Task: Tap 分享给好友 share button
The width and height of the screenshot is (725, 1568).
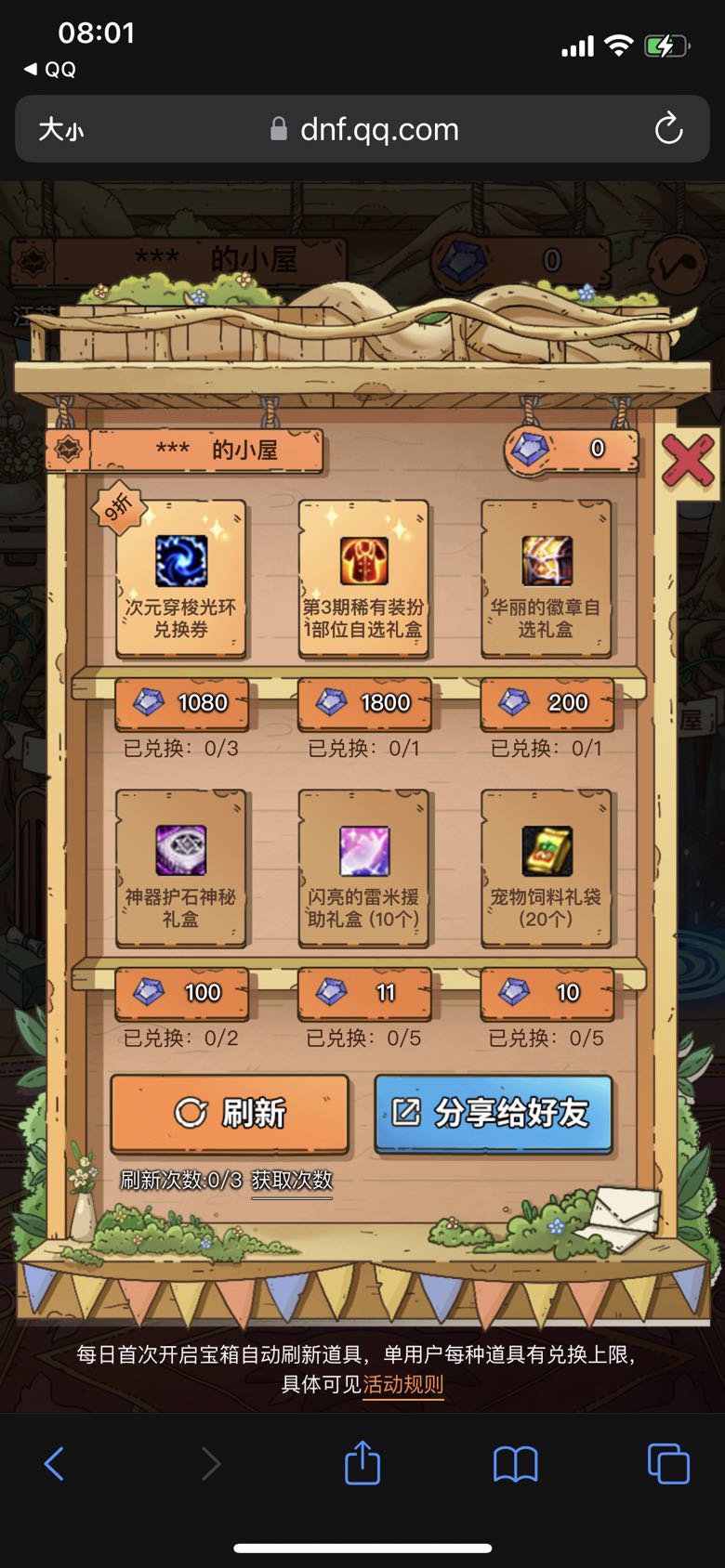Action: [494, 1113]
